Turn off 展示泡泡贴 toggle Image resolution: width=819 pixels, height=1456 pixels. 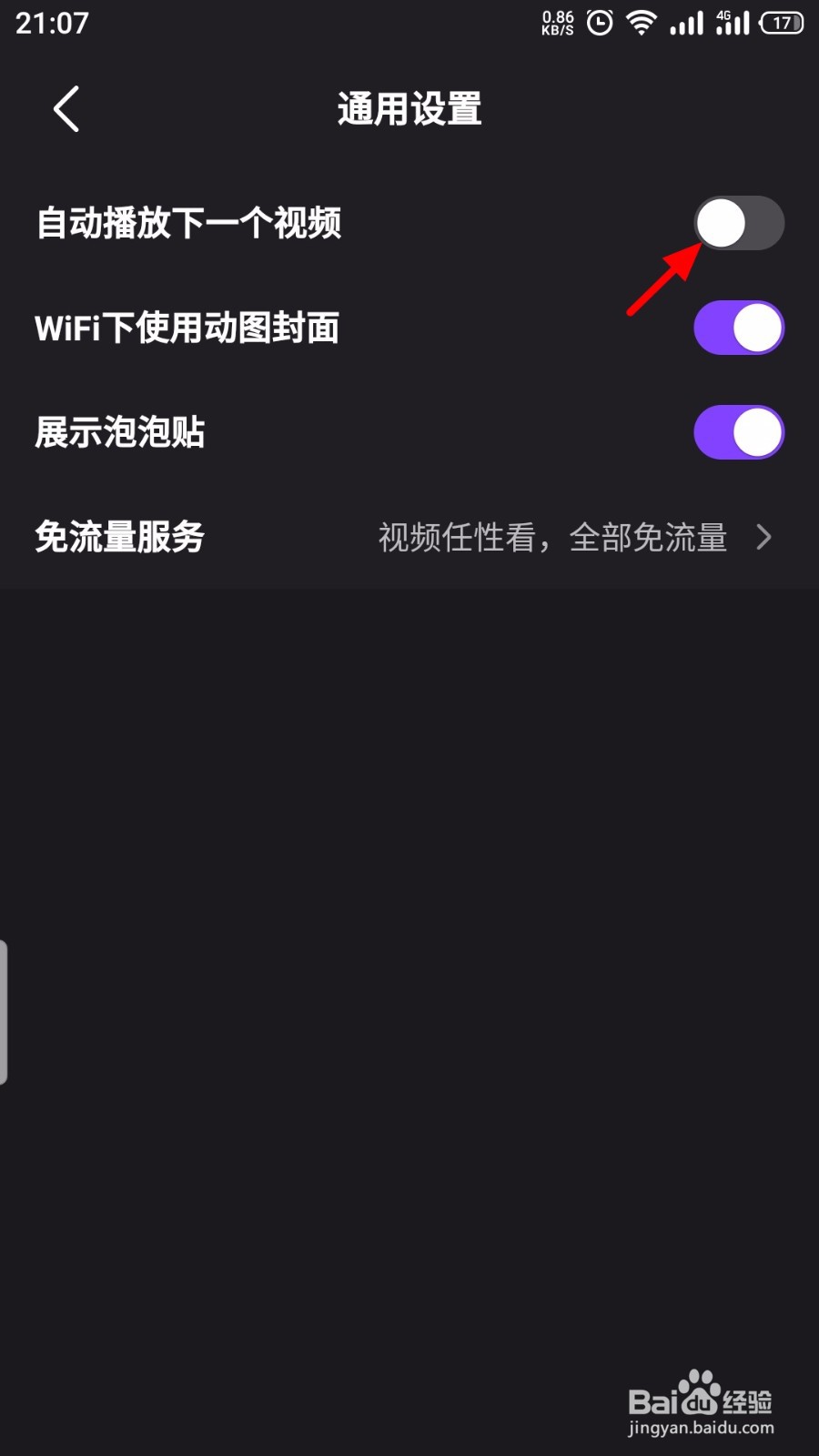(x=738, y=432)
